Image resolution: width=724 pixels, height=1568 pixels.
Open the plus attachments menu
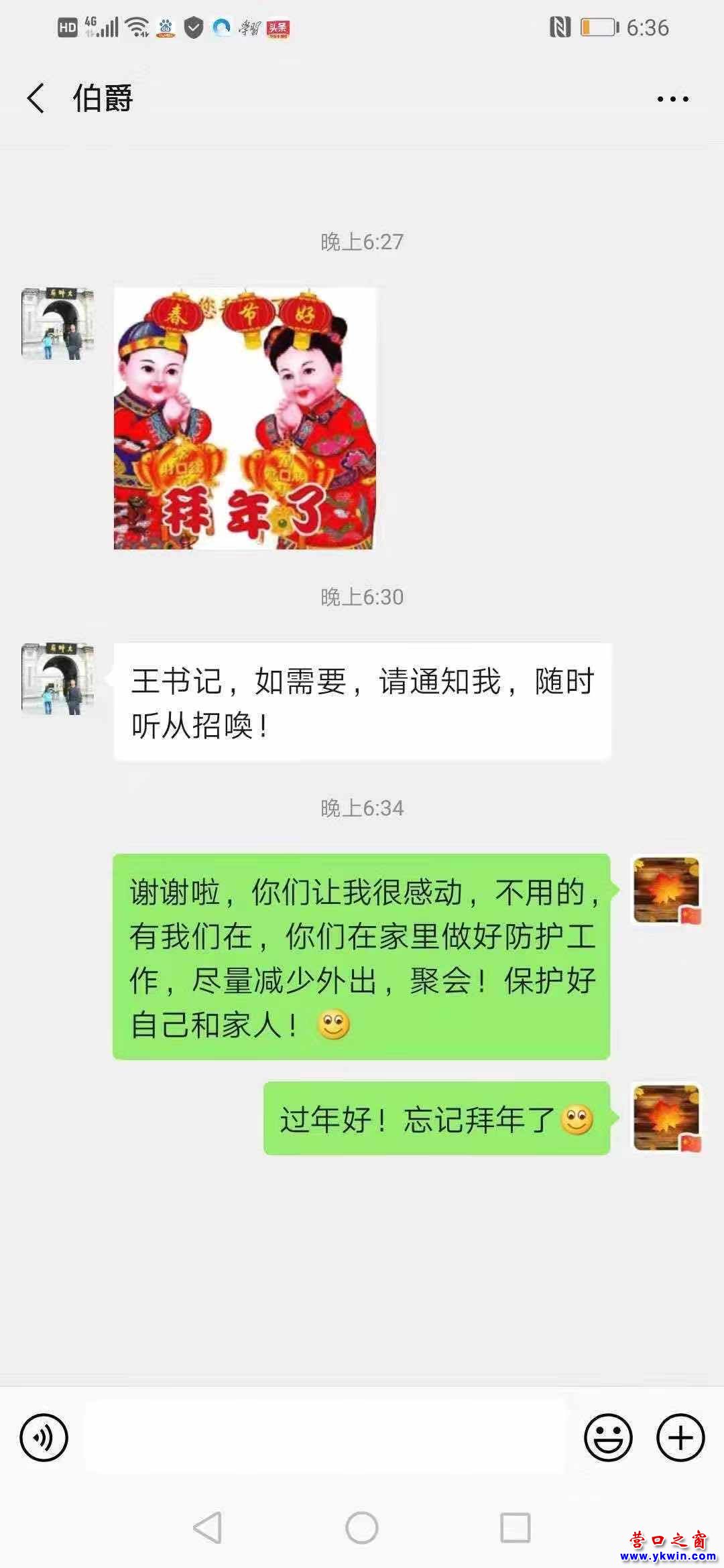pyautogui.click(x=680, y=1437)
